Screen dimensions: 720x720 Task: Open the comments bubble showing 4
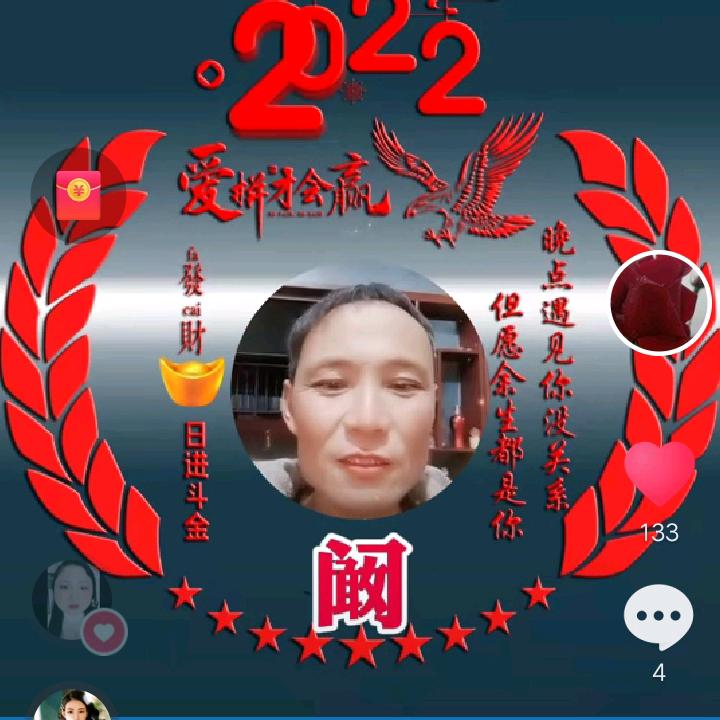[x=658, y=618]
